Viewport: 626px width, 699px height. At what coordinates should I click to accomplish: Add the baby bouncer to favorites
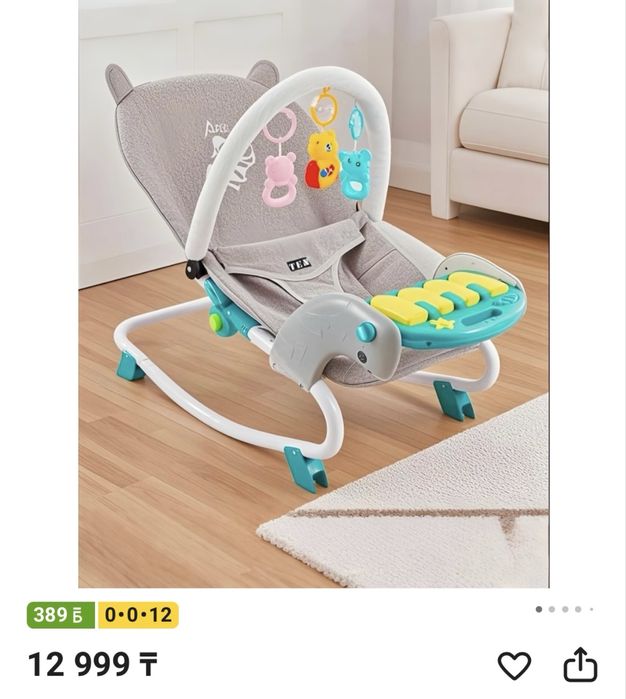click(514, 665)
